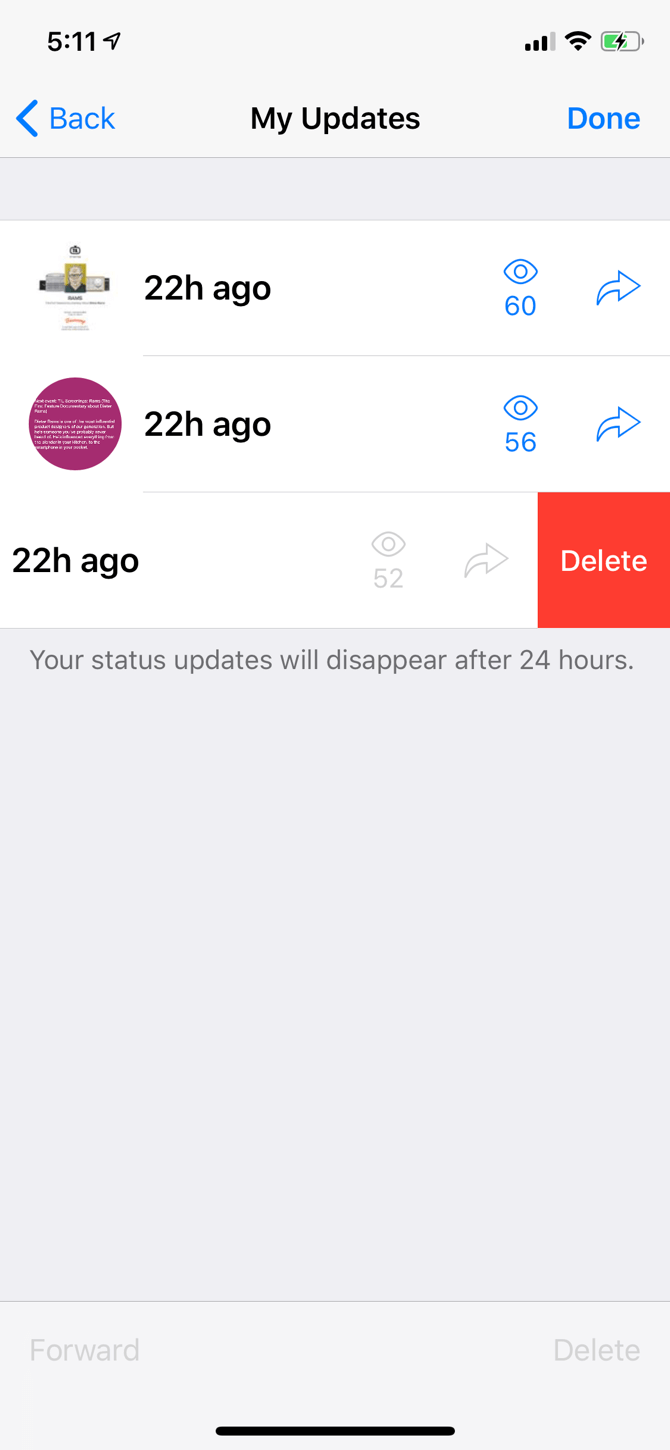The width and height of the screenshot is (670, 1450).
Task: Forward the status update with 56 views
Action: click(x=618, y=424)
